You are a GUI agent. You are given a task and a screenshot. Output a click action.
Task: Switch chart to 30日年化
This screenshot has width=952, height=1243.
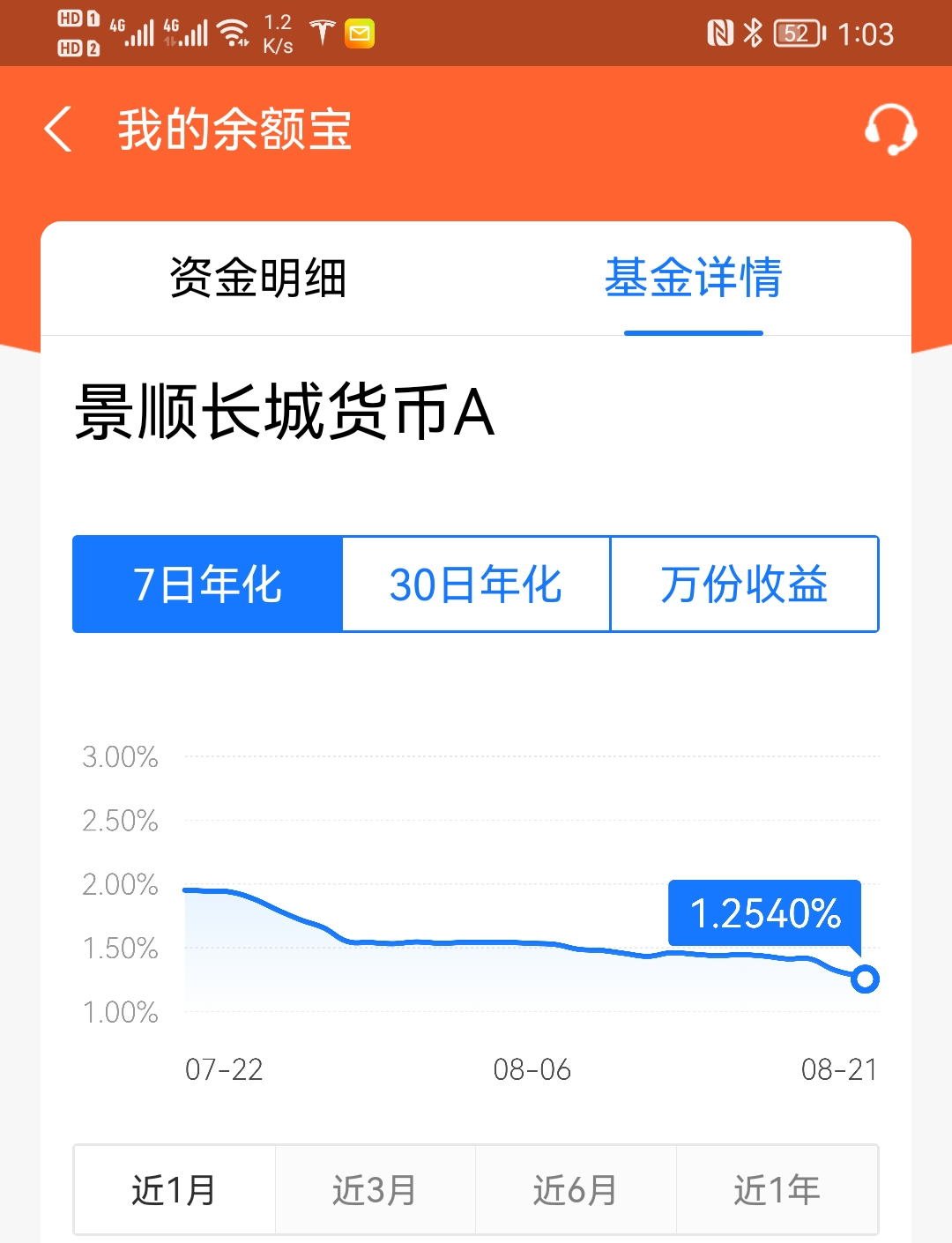(476, 584)
